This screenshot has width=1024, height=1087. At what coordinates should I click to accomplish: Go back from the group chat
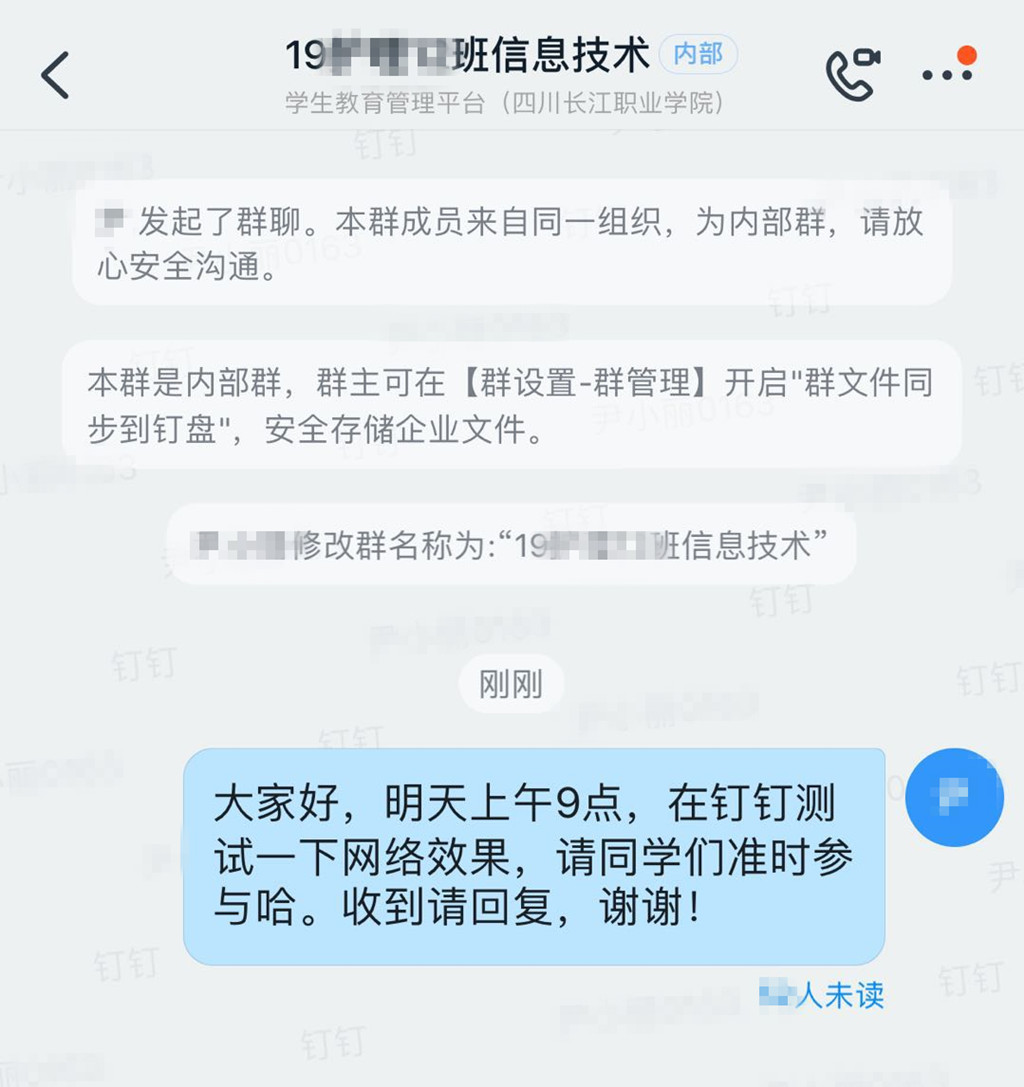(55, 74)
